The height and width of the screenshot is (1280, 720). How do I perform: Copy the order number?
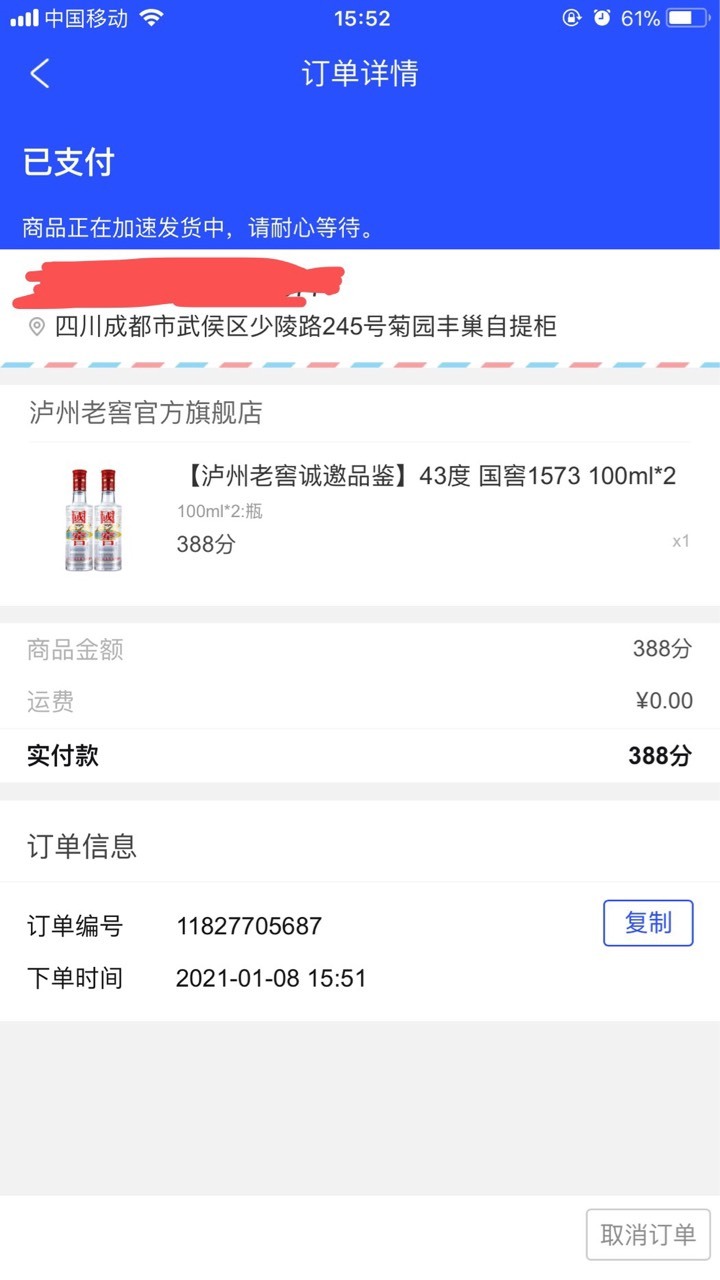(x=648, y=923)
